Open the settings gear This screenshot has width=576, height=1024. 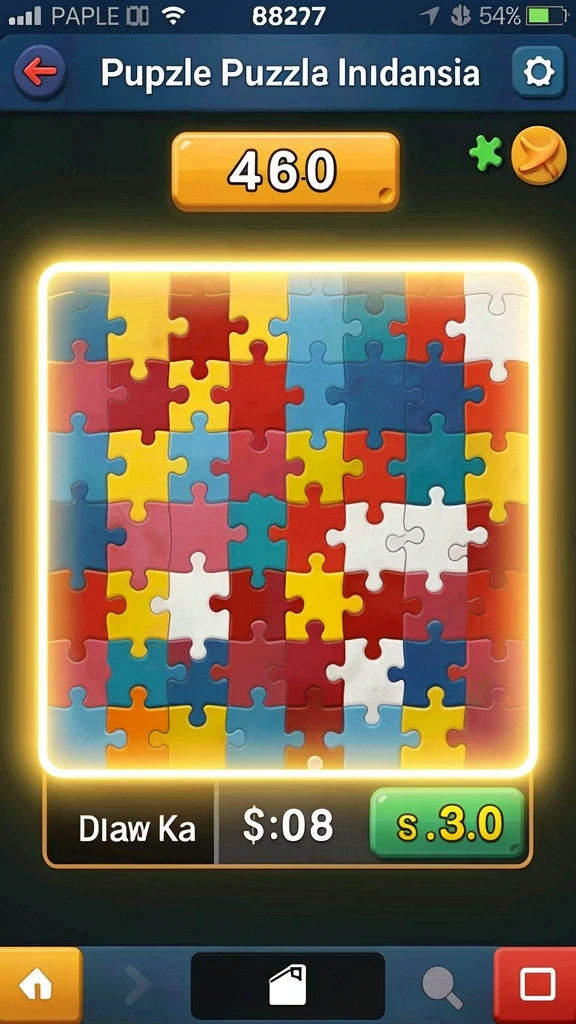pos(538,72)
